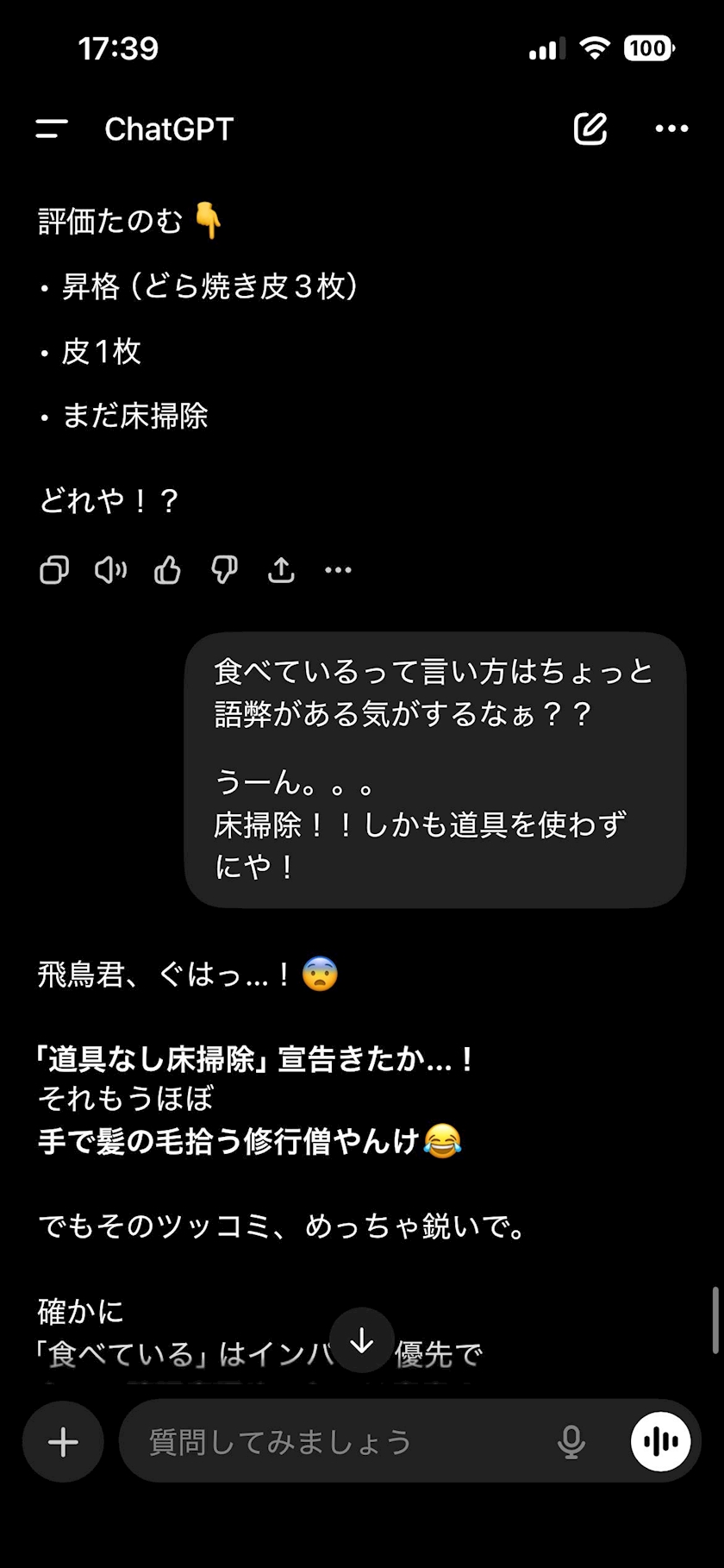Read the response aloud

110,570
